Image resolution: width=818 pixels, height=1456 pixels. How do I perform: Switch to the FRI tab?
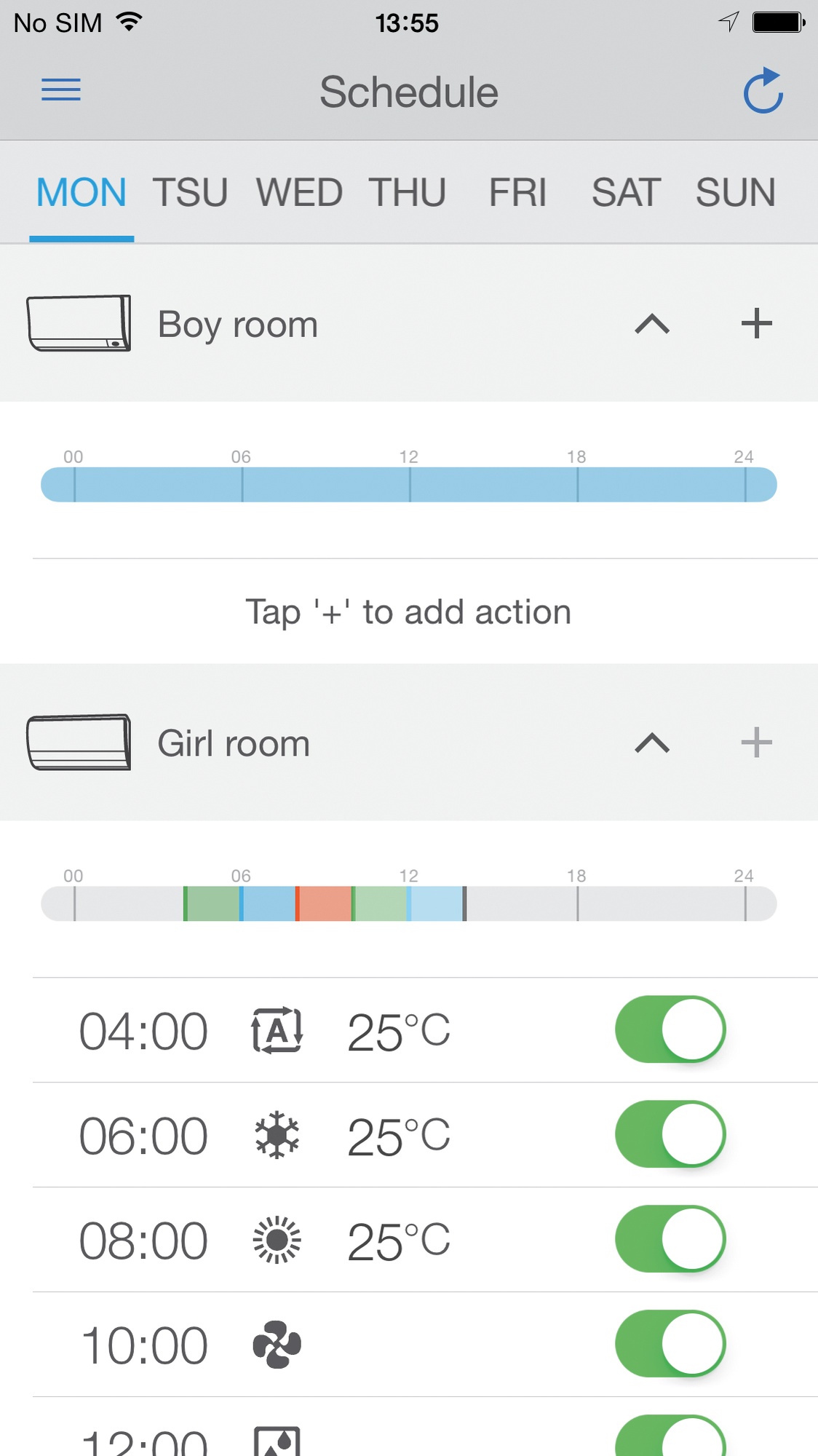click(517, 193)
